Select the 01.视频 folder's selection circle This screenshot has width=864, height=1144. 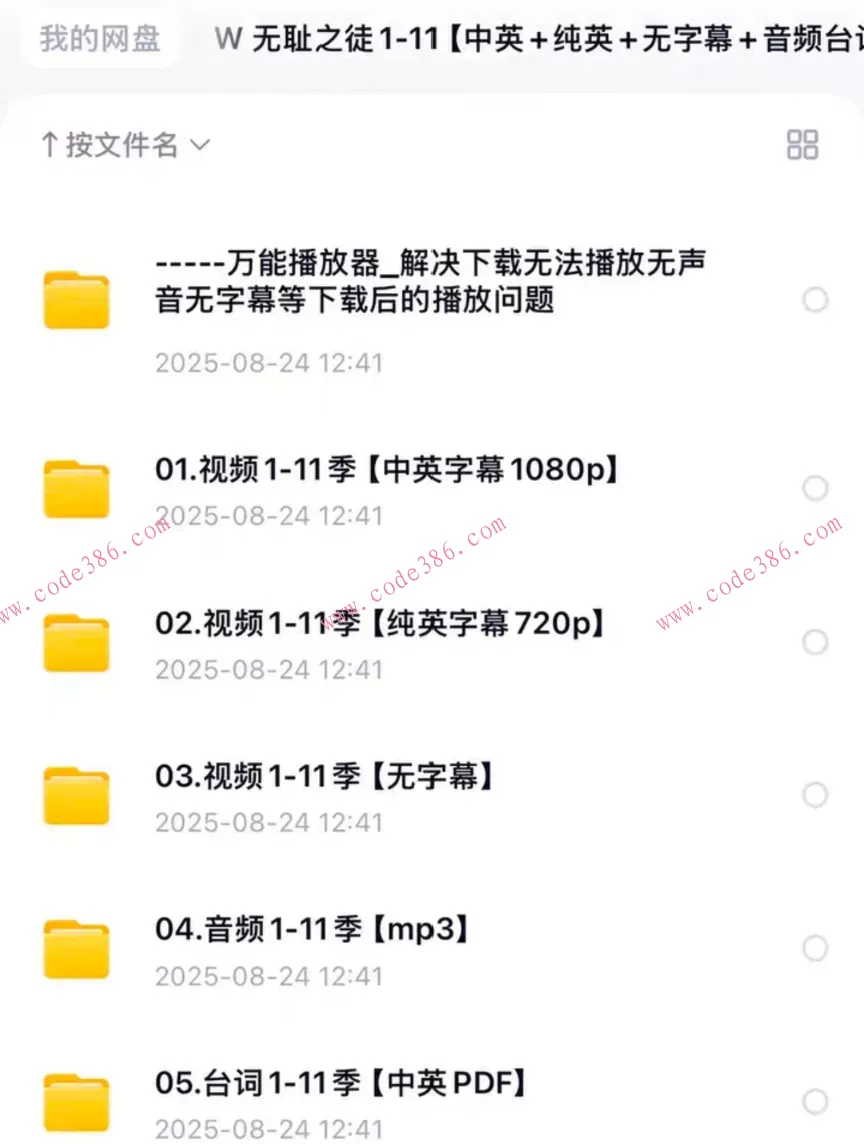point(815,488)
